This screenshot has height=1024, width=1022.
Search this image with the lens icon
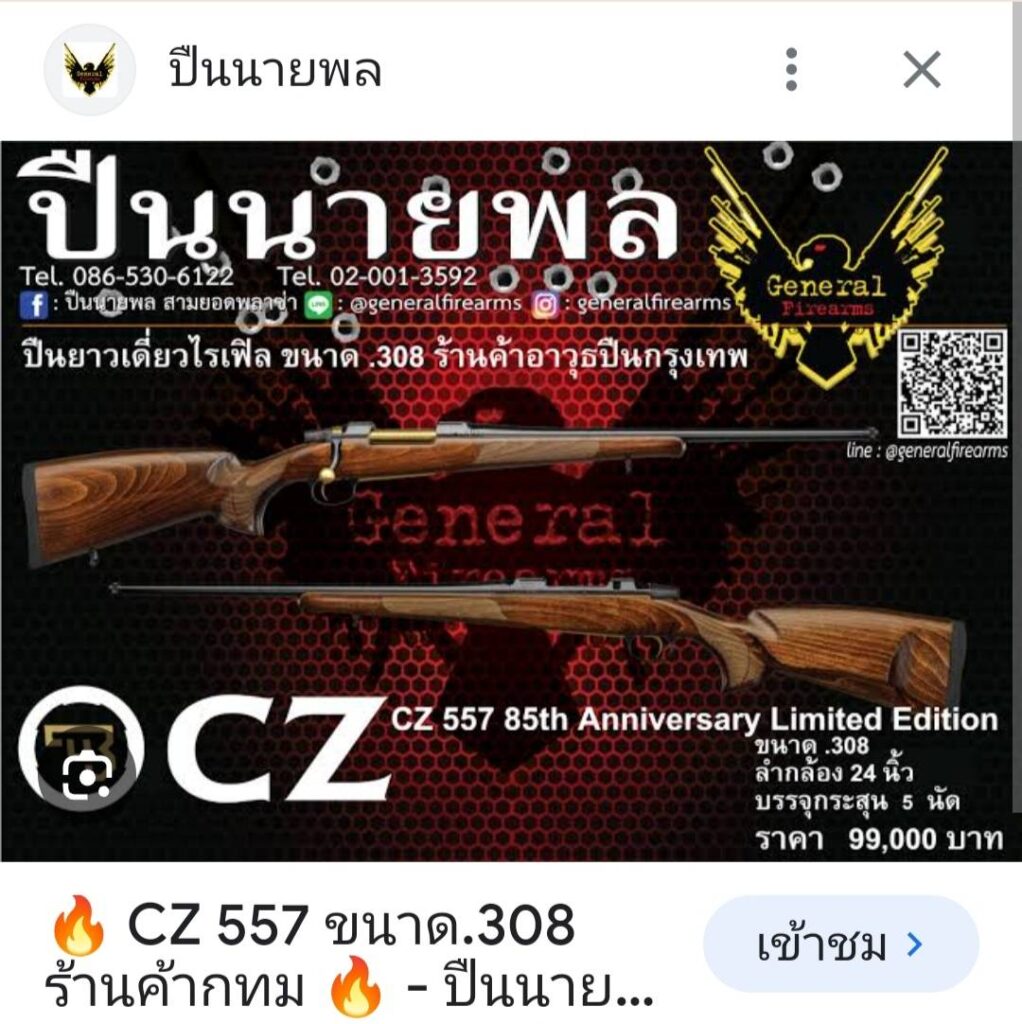tap(87, 776)
